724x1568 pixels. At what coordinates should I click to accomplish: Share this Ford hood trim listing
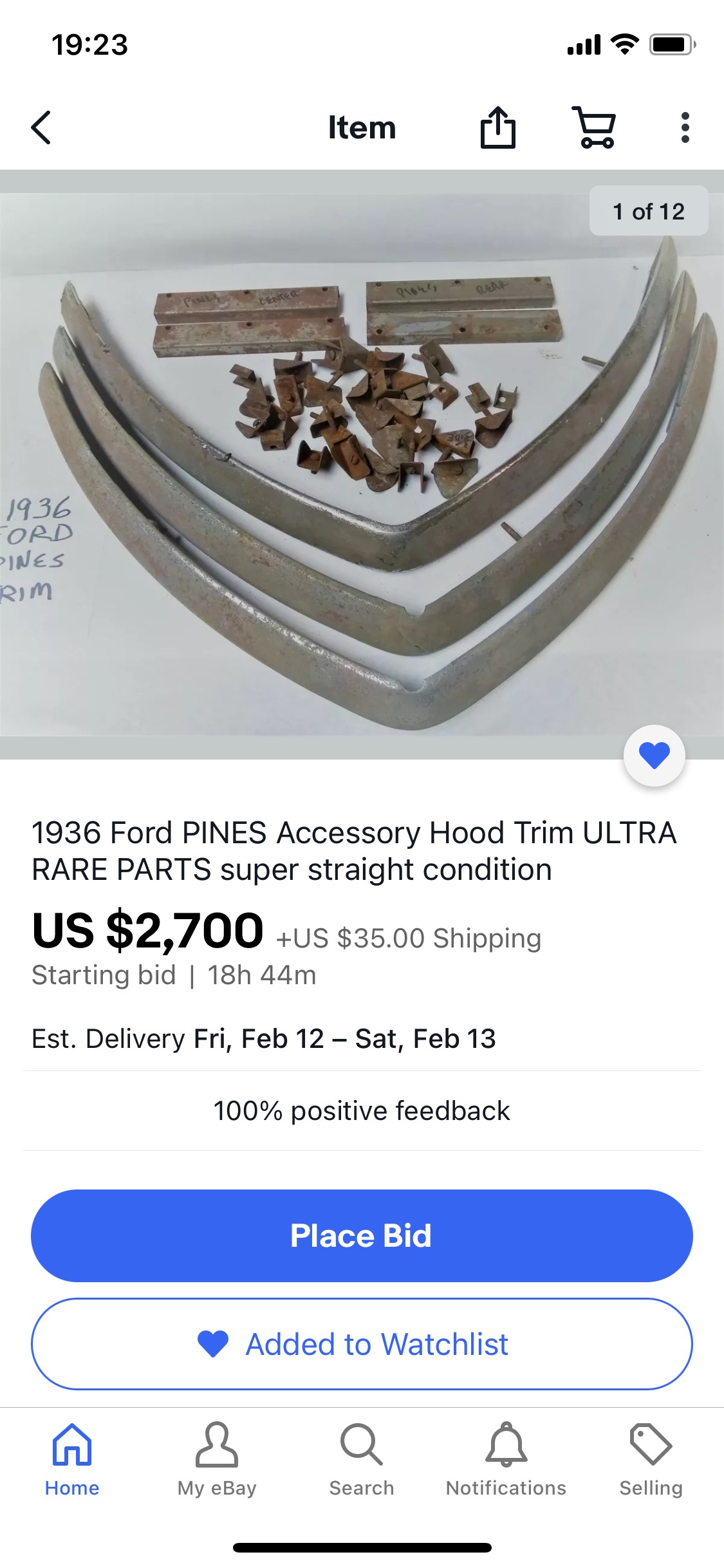click(x=498, y=127)
